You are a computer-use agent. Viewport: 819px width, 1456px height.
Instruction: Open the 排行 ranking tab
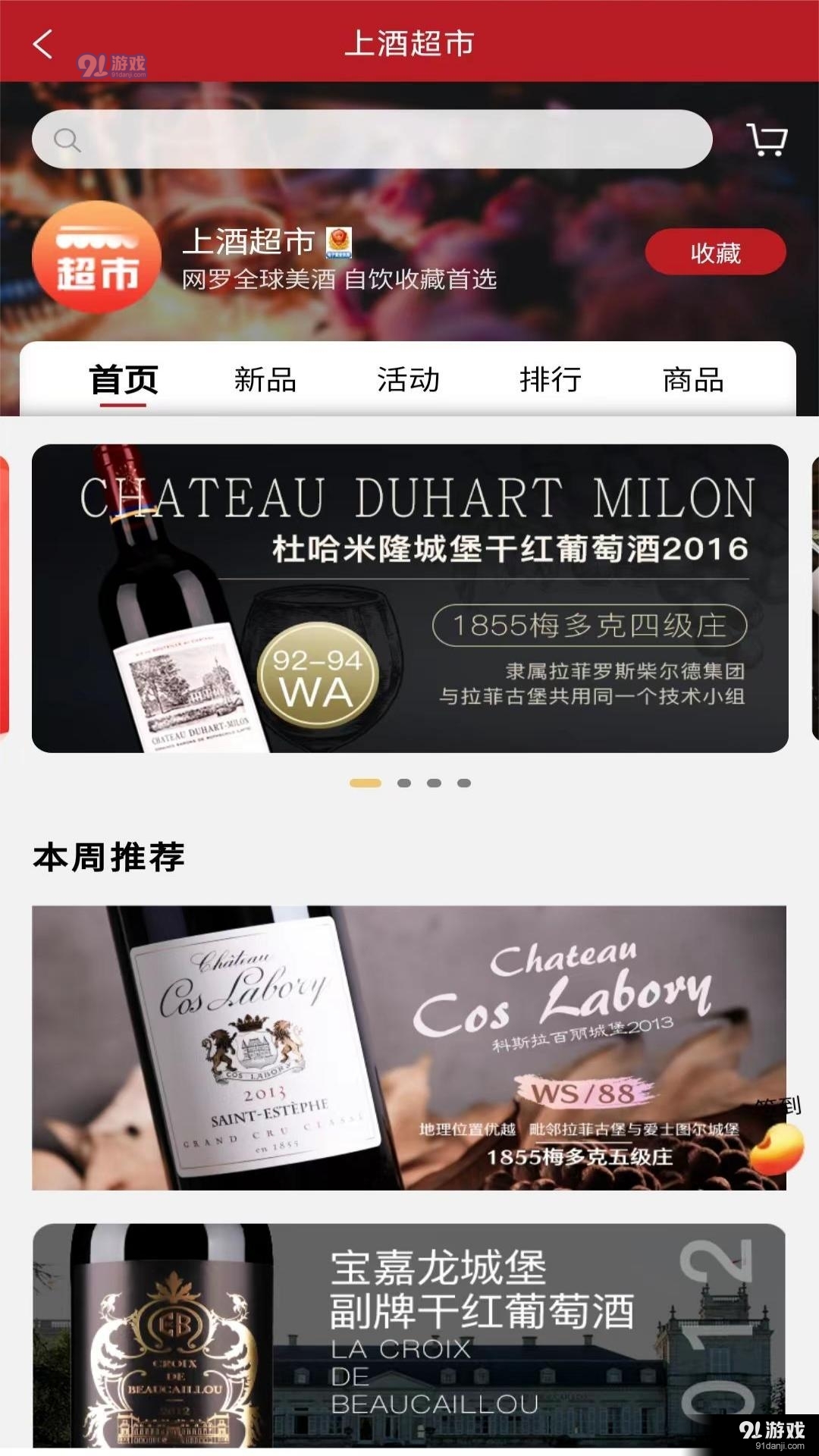click(x=551, y=380)
